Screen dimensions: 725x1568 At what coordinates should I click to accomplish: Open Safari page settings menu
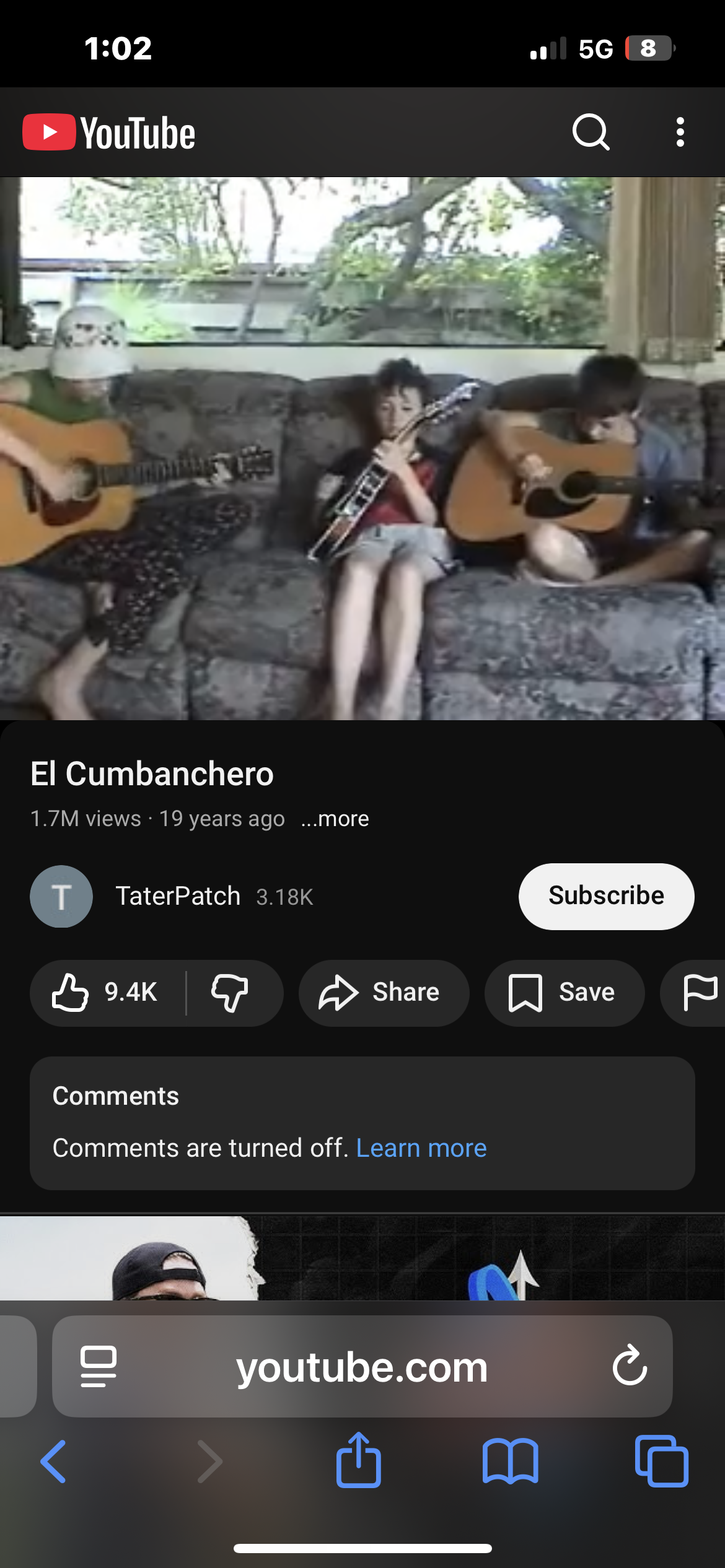99,1367
